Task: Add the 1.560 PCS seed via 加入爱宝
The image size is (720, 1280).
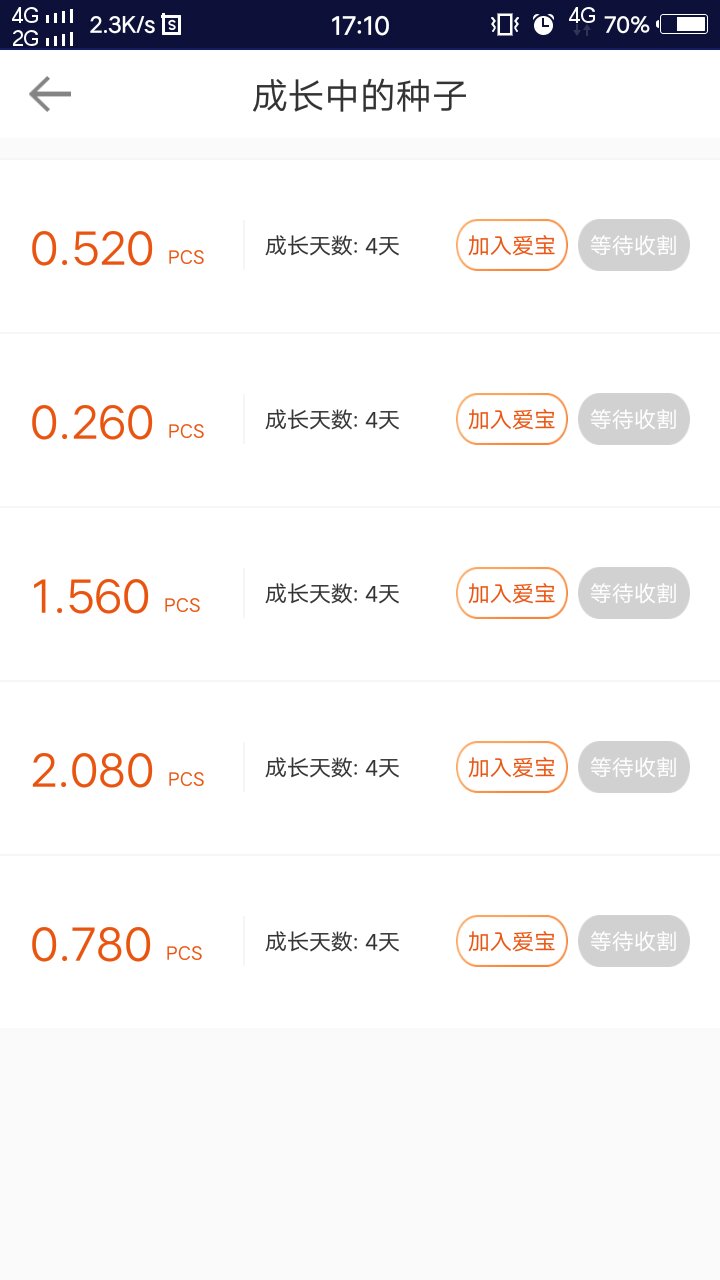Action: (512, 593)
